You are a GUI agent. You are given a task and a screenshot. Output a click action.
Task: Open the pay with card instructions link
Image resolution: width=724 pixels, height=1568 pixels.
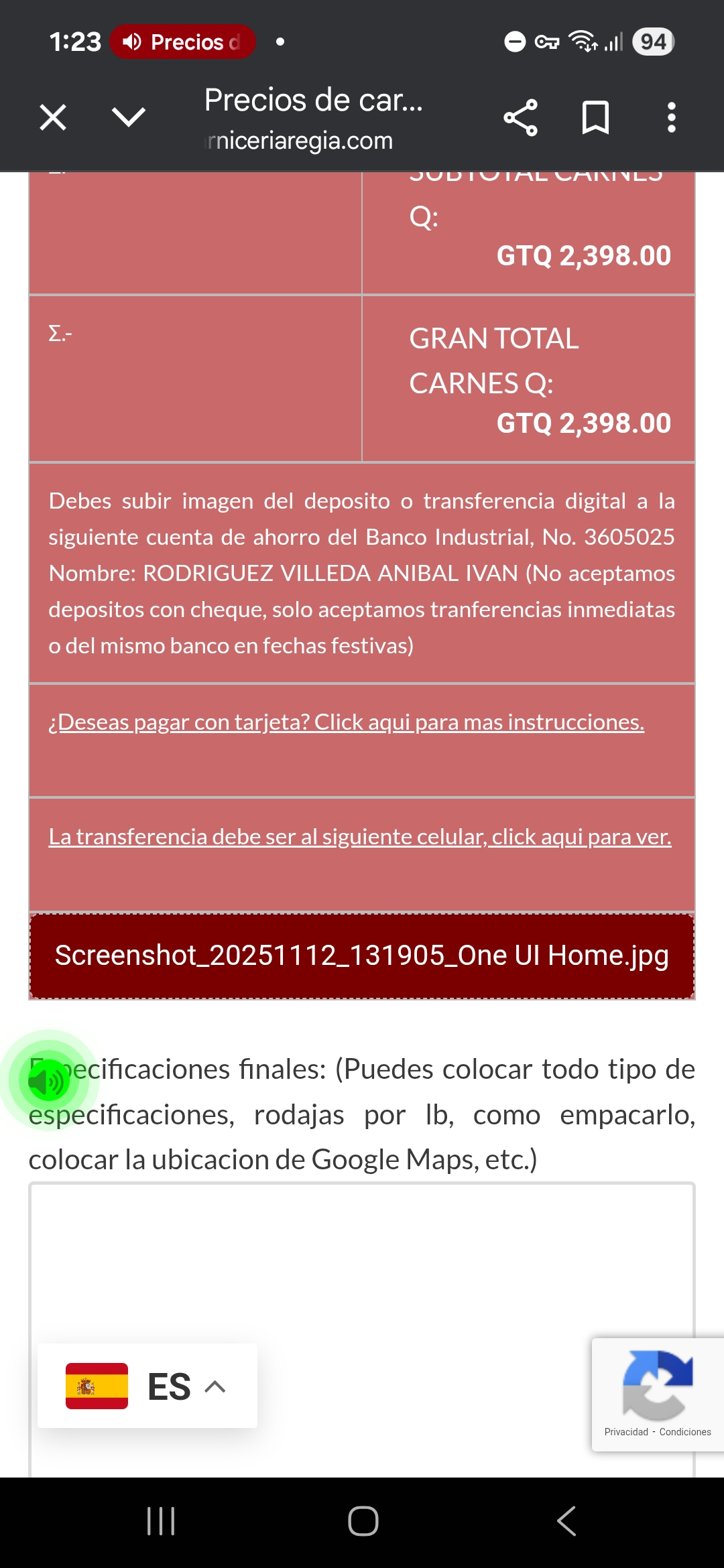pyautogui.click(x=346, y=722)
